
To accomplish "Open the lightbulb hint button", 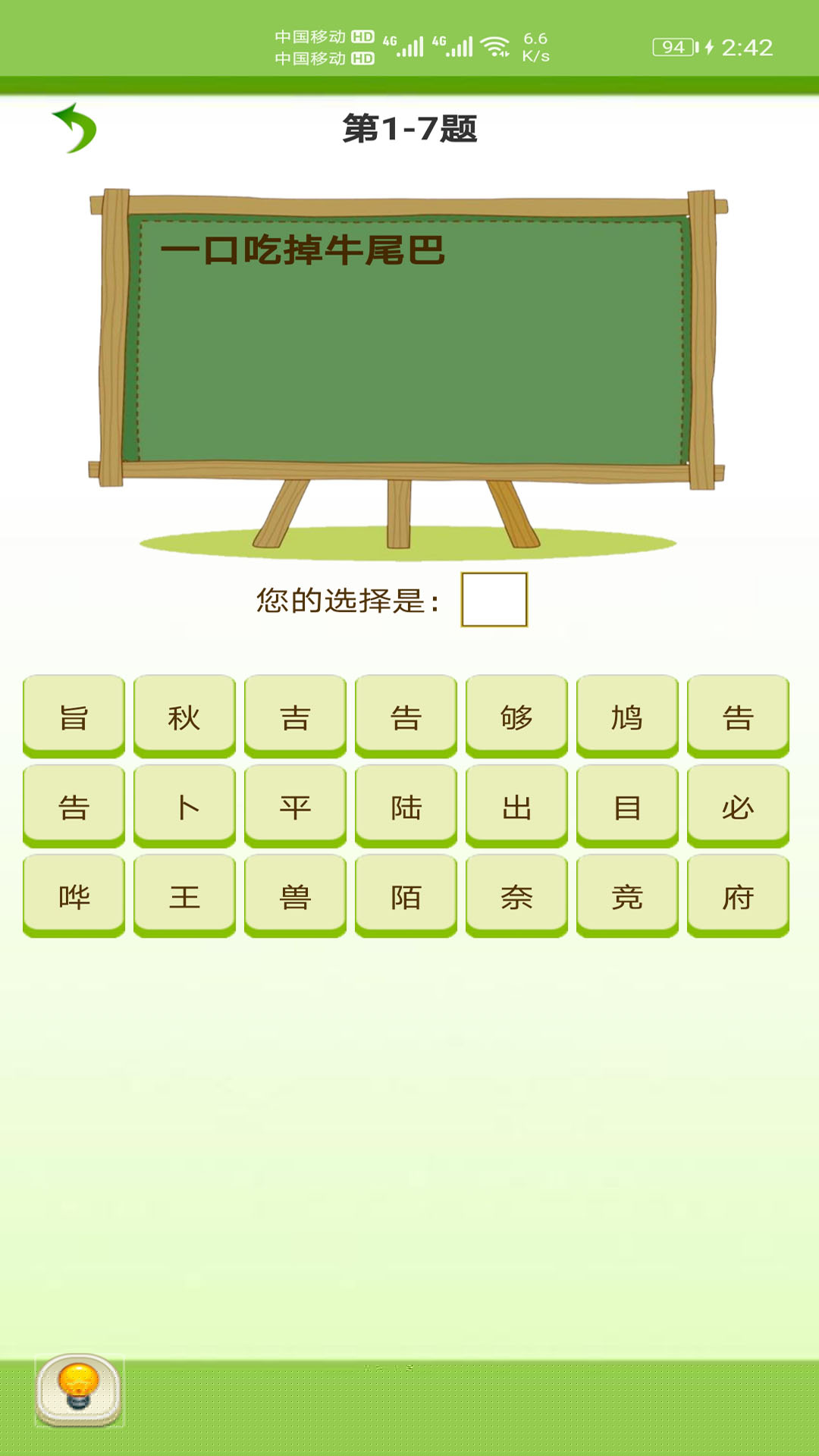I will (79, 1390).
